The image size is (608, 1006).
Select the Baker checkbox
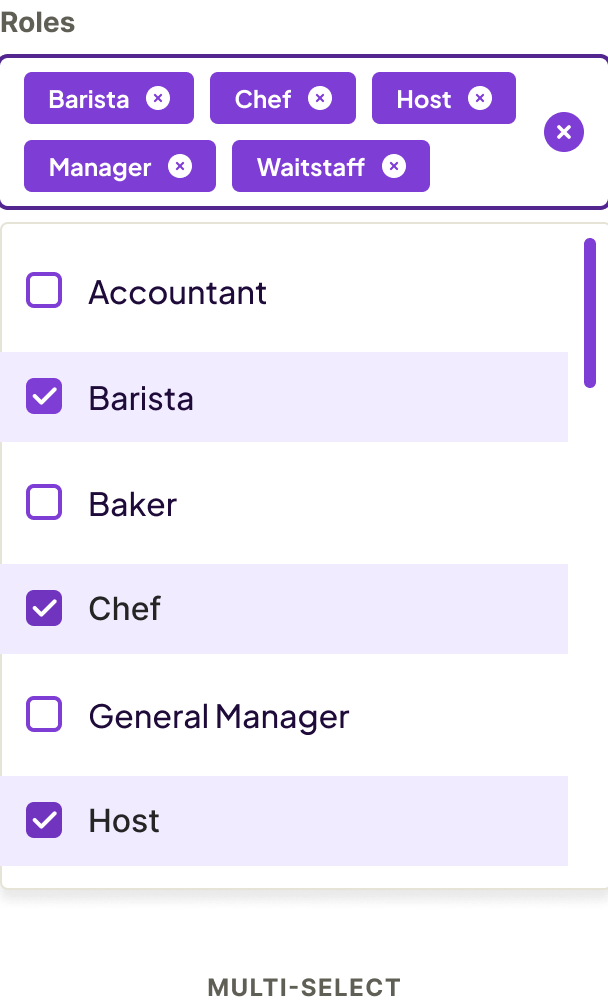pos(44,503)
